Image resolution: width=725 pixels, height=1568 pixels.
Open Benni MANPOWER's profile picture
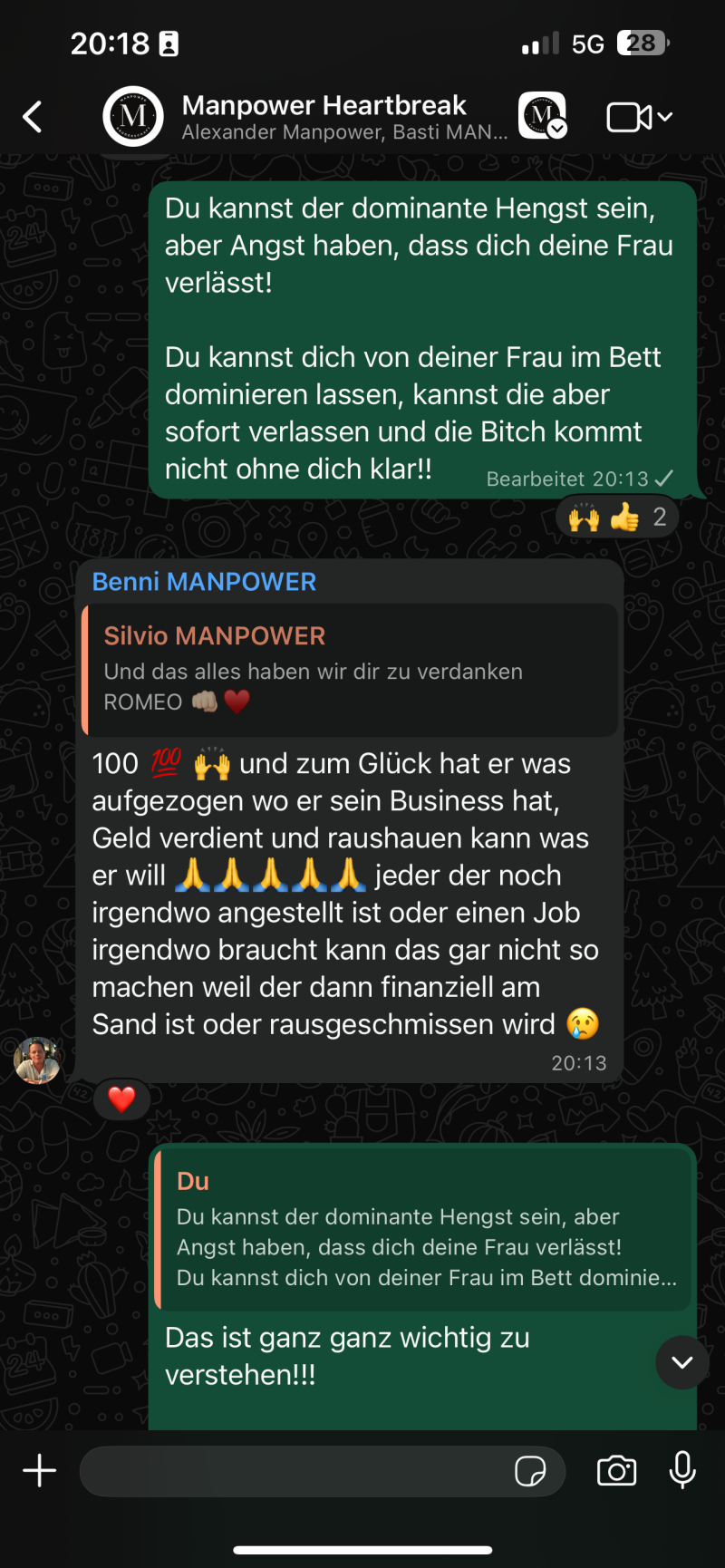click(37, 1060)
